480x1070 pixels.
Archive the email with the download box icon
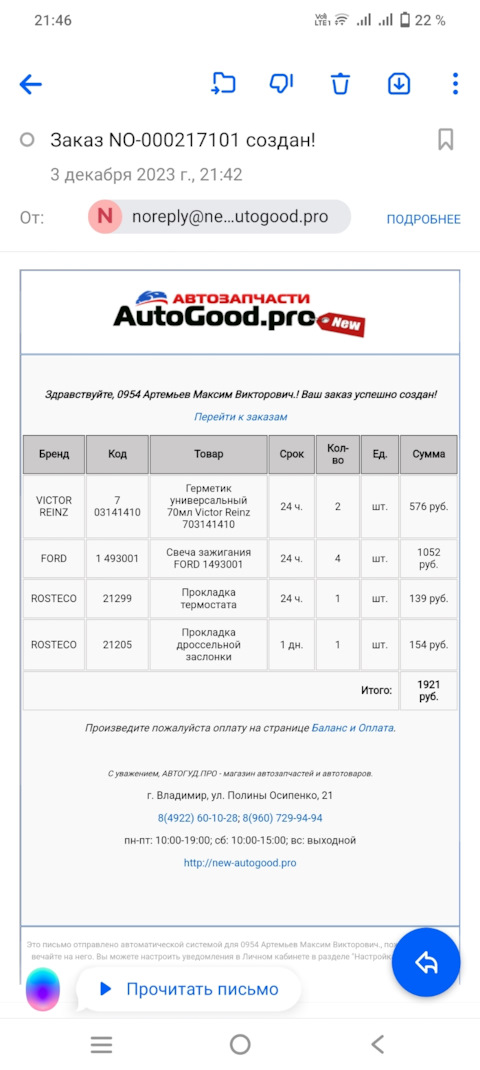coord(399,84)
